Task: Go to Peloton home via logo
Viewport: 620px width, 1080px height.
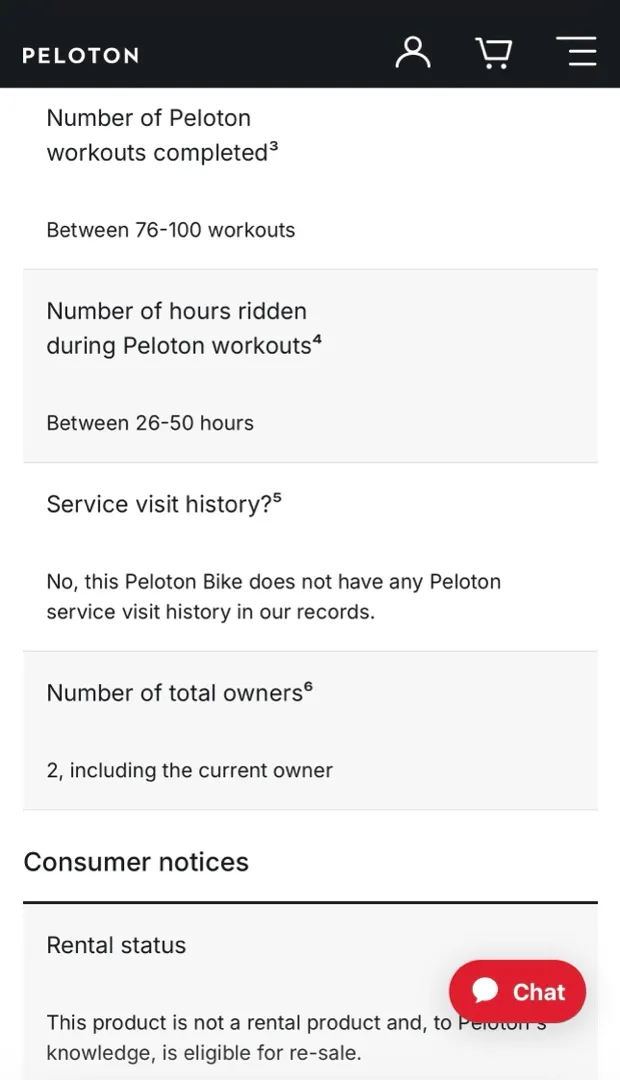Action: tap(80, 55)
